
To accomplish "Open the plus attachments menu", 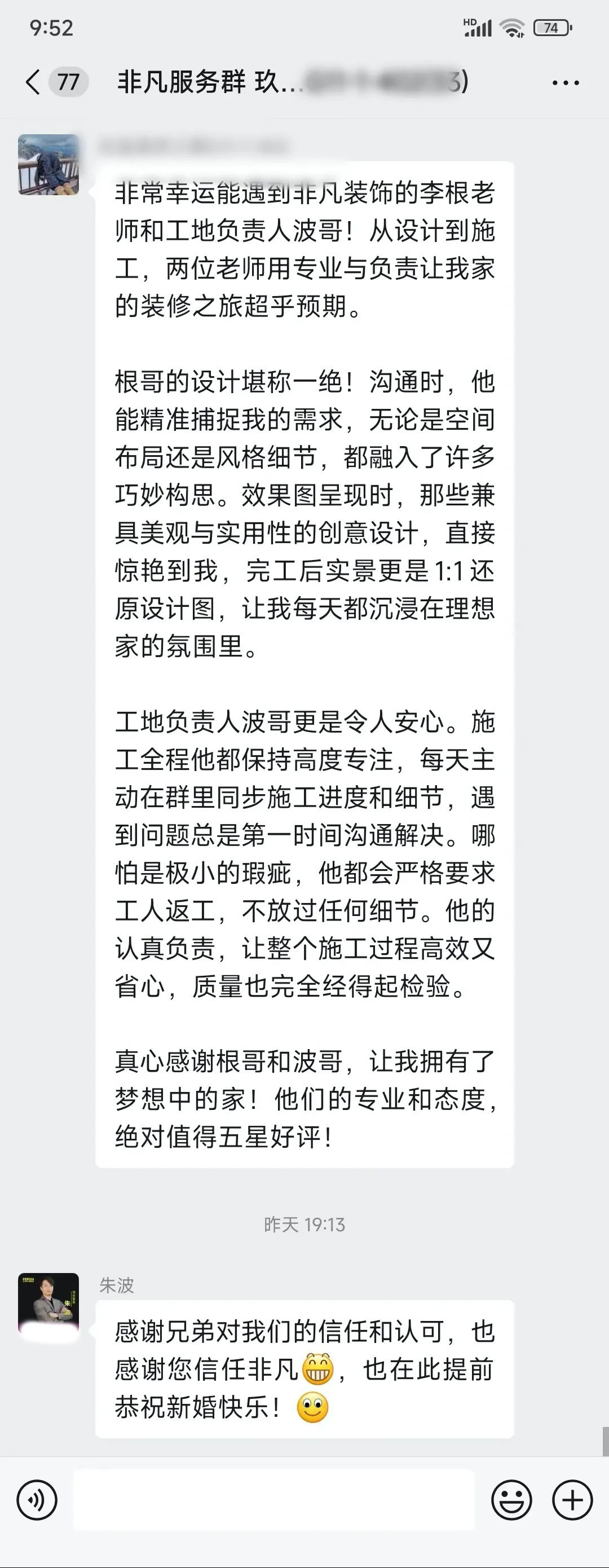I will (x=572, y=1500).
